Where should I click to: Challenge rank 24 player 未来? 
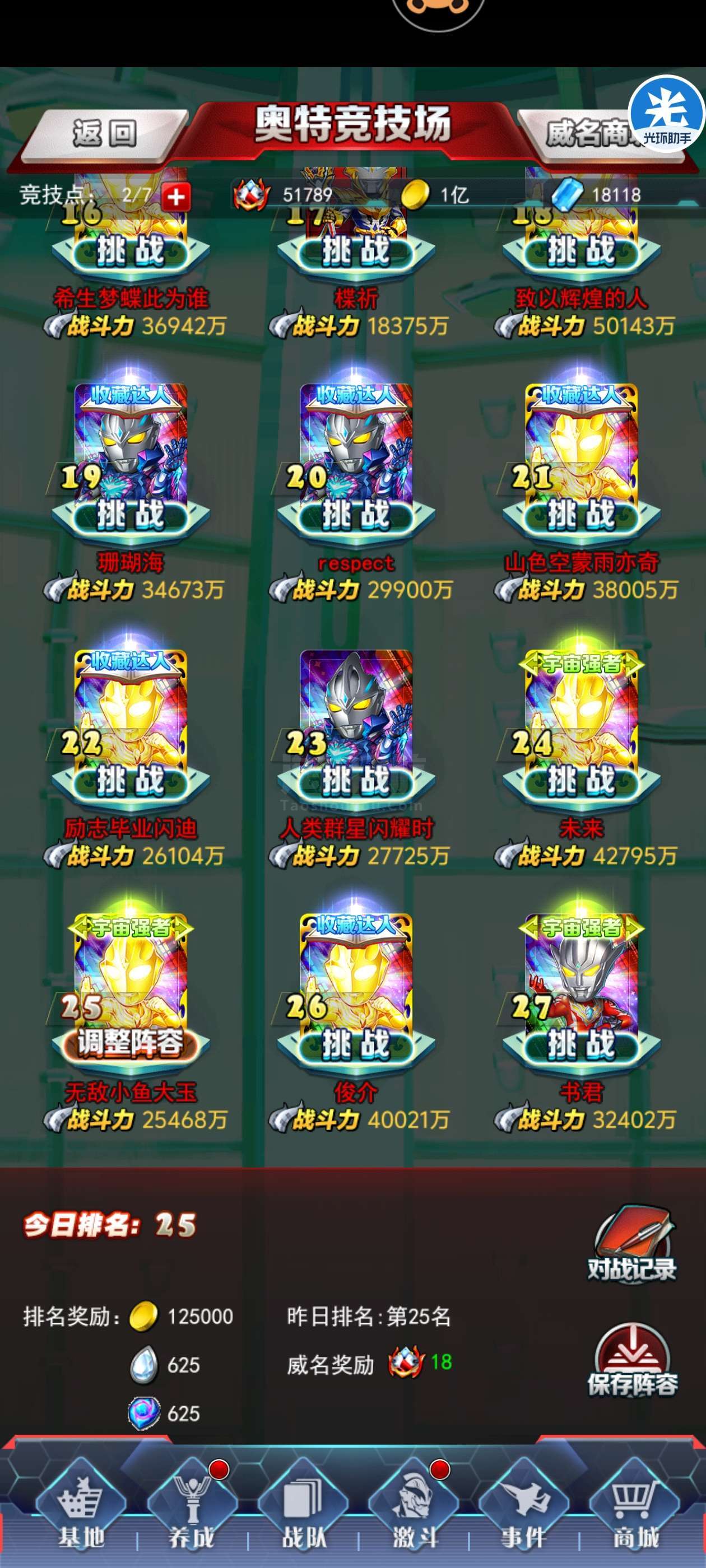tap(581, 780)
